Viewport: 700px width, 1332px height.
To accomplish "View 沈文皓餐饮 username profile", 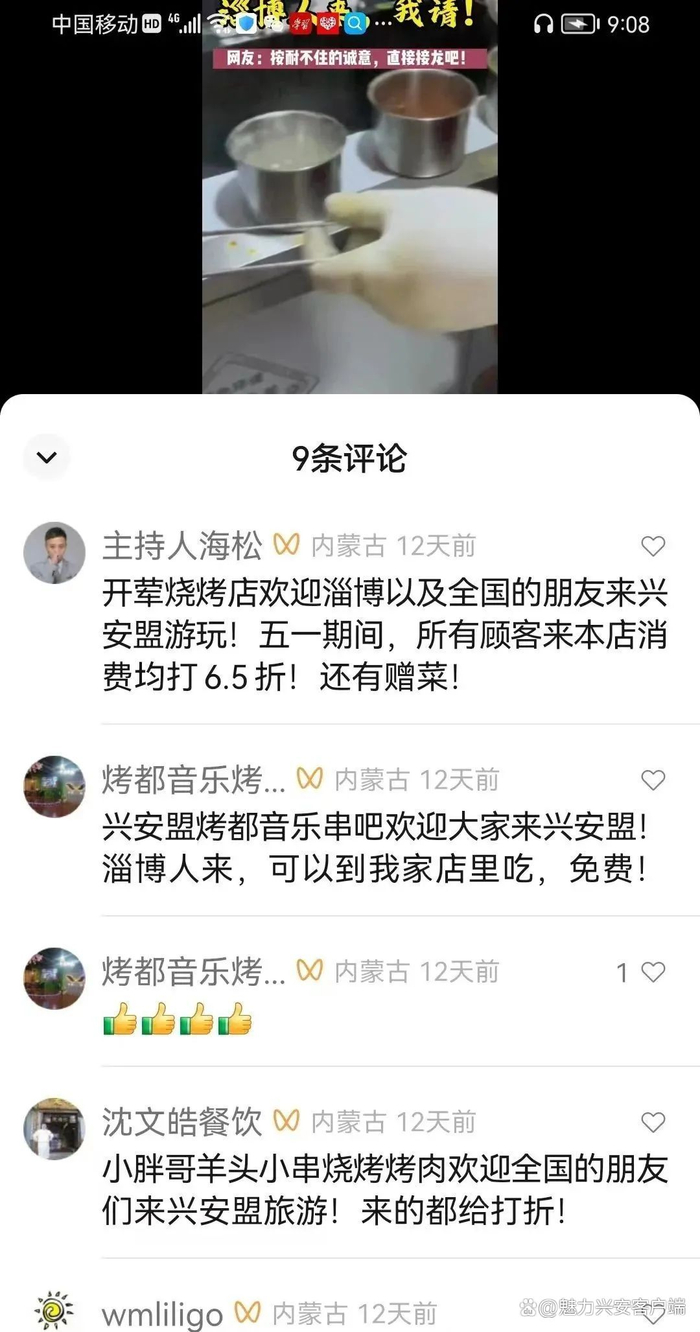I will click(182, 1122).
